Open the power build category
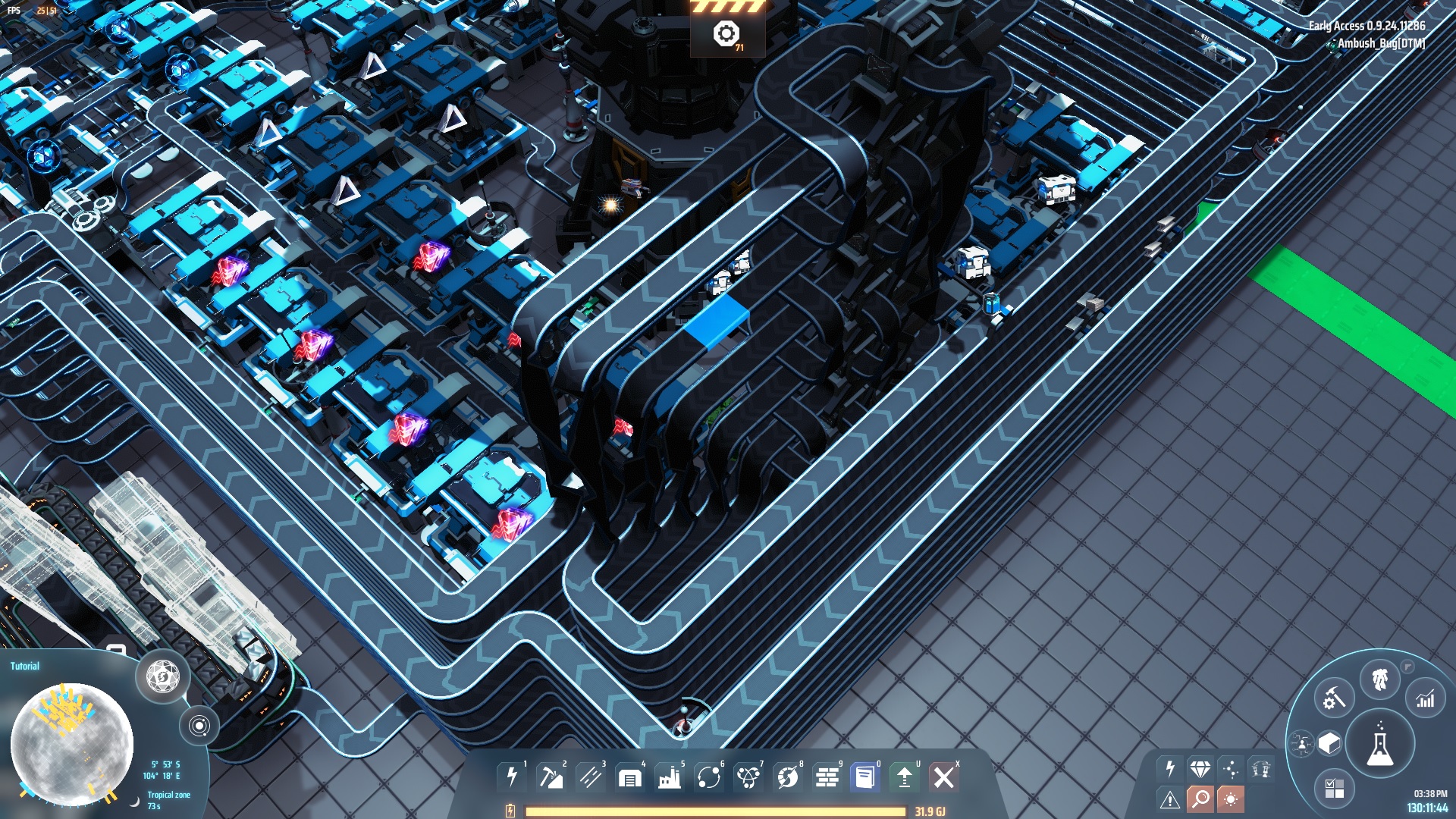 (512, 777)
